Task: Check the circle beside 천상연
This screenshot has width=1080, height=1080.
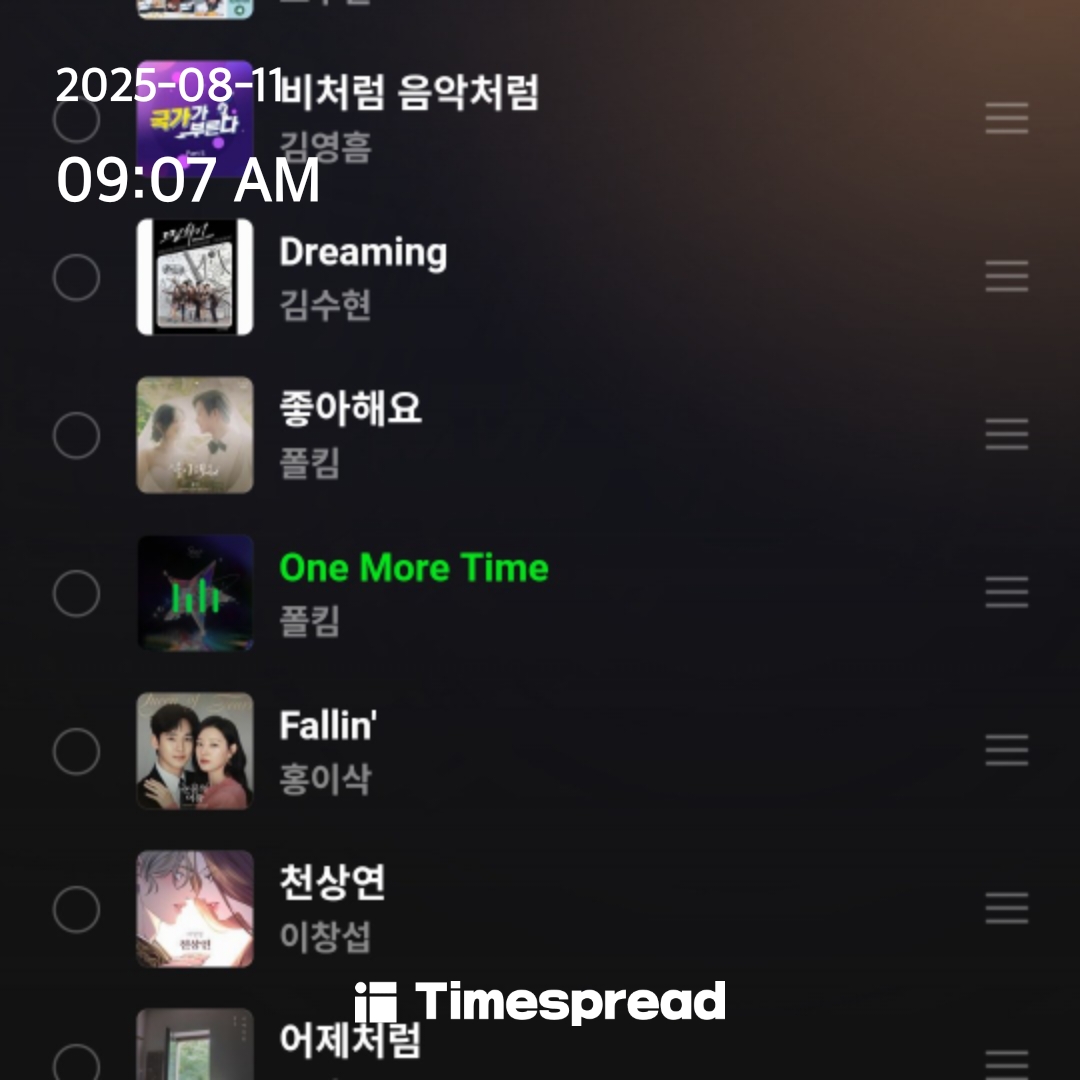Action: (x=76, y=909)
